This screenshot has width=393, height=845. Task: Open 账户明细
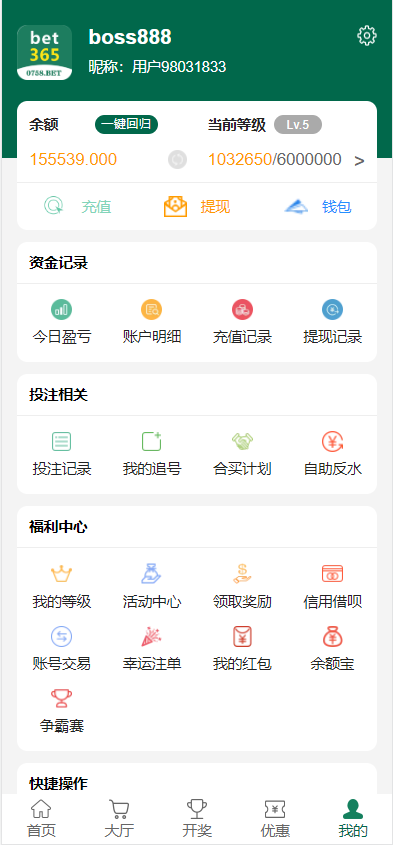tap(151, 322)
